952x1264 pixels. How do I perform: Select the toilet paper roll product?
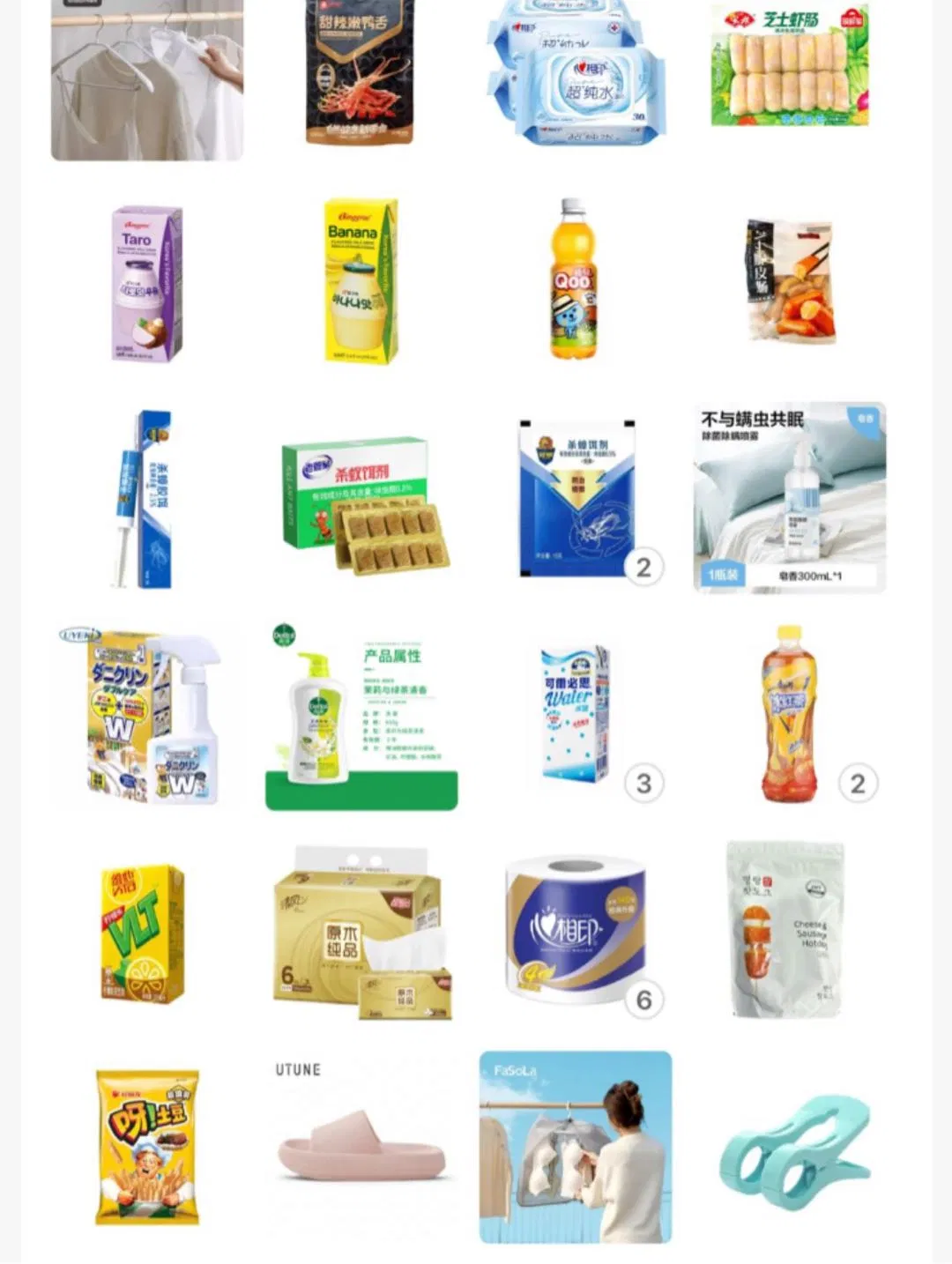pyautogui.click(x=575, y=931)
